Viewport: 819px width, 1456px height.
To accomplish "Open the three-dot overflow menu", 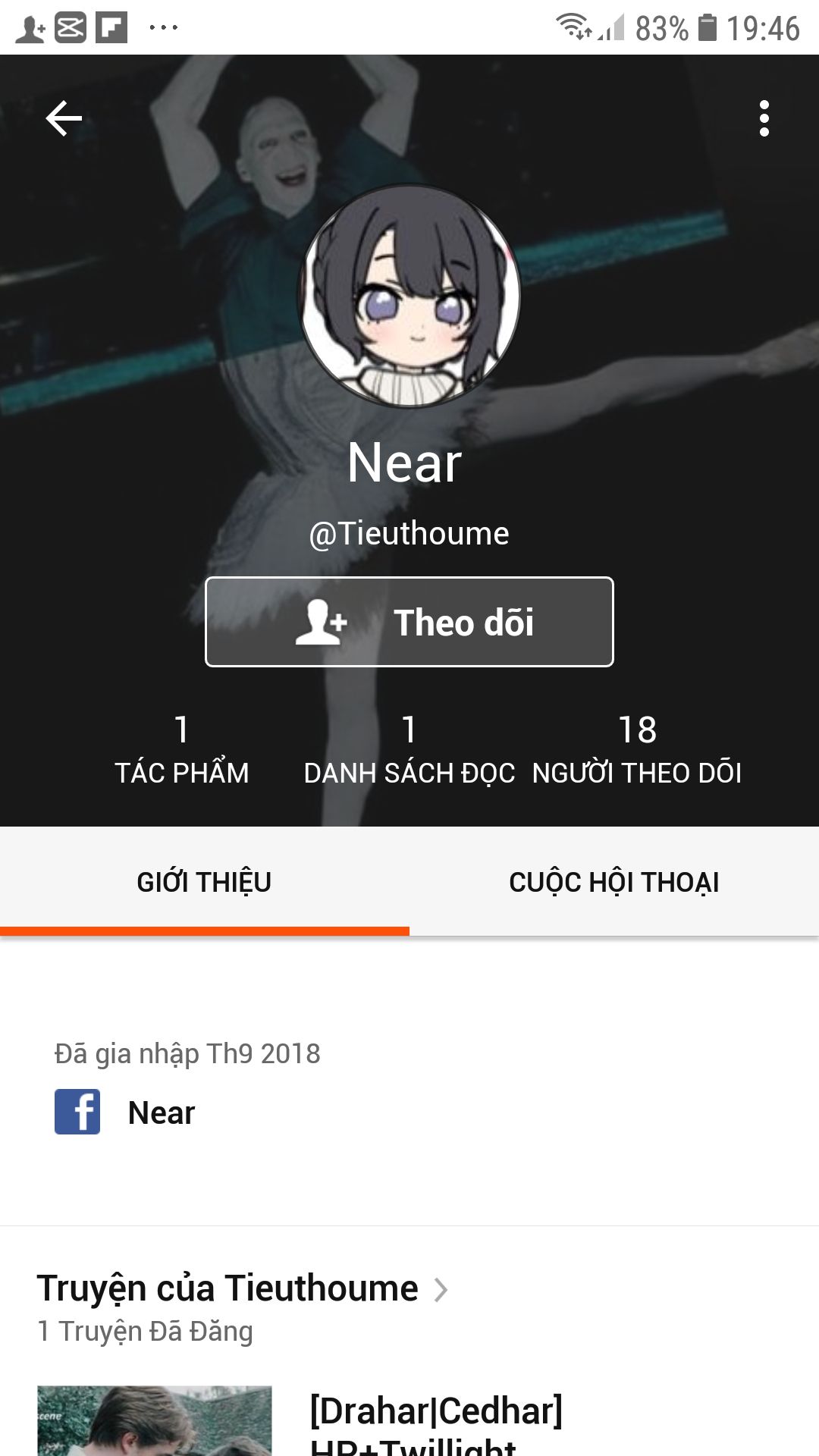I will tap(764, 118).
